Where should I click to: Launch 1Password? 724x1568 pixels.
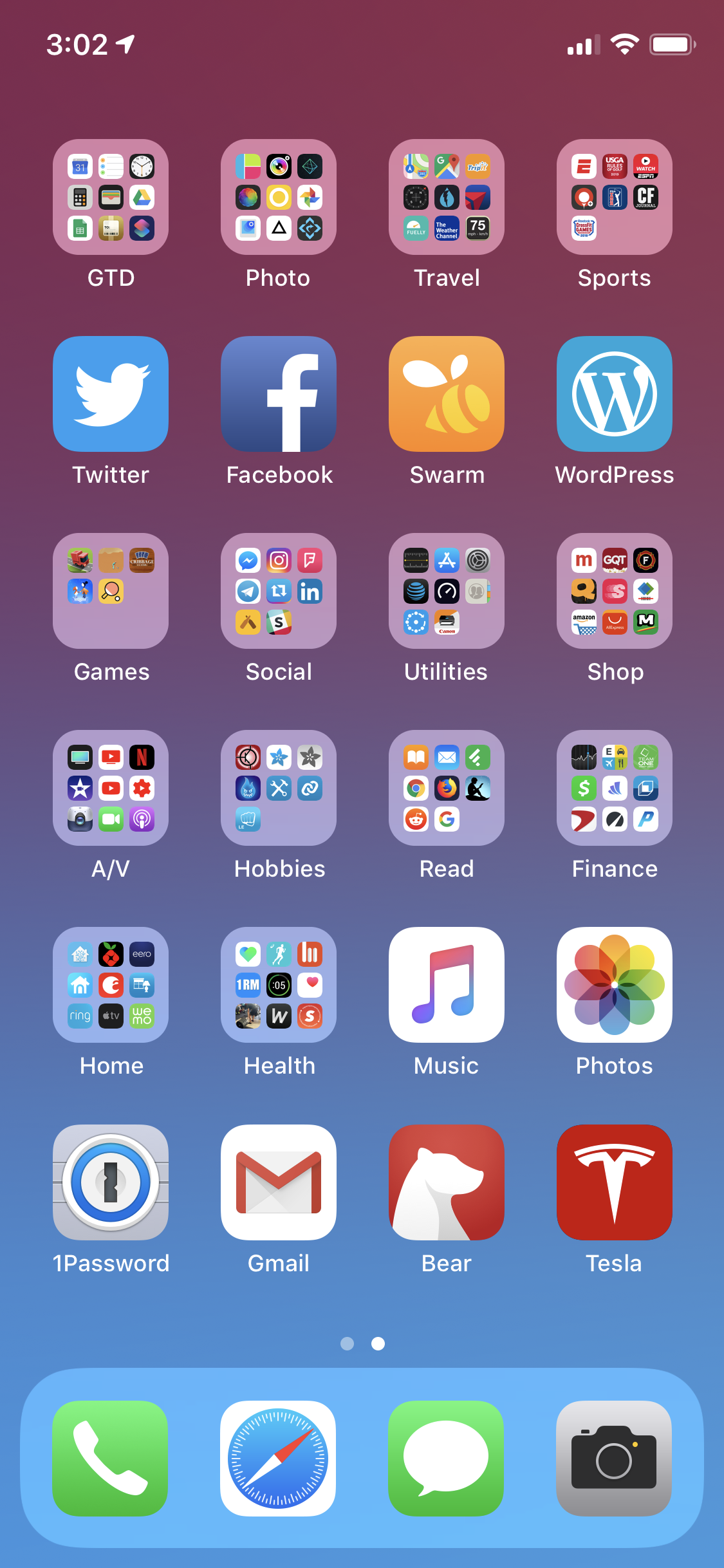(x=111, y=1182)
